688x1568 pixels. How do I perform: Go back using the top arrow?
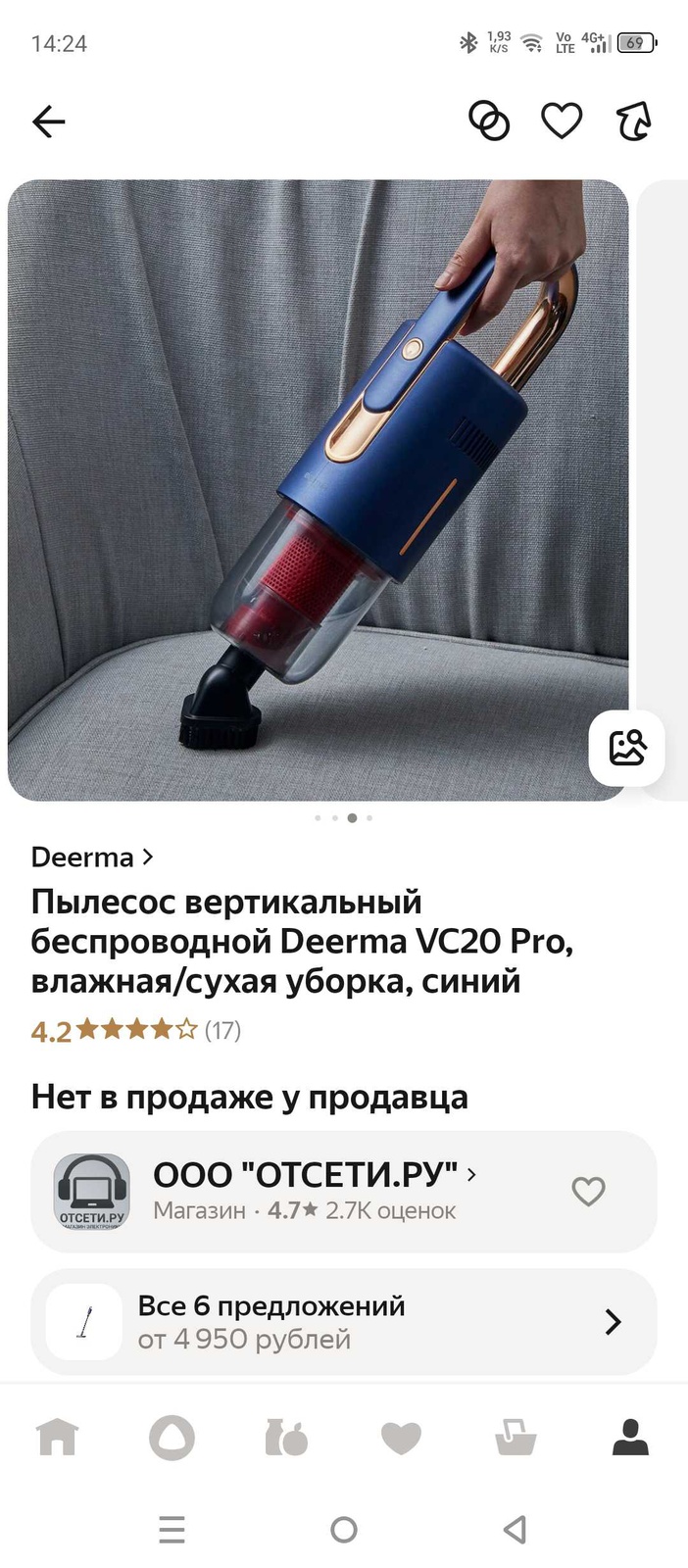pos(48,122)
